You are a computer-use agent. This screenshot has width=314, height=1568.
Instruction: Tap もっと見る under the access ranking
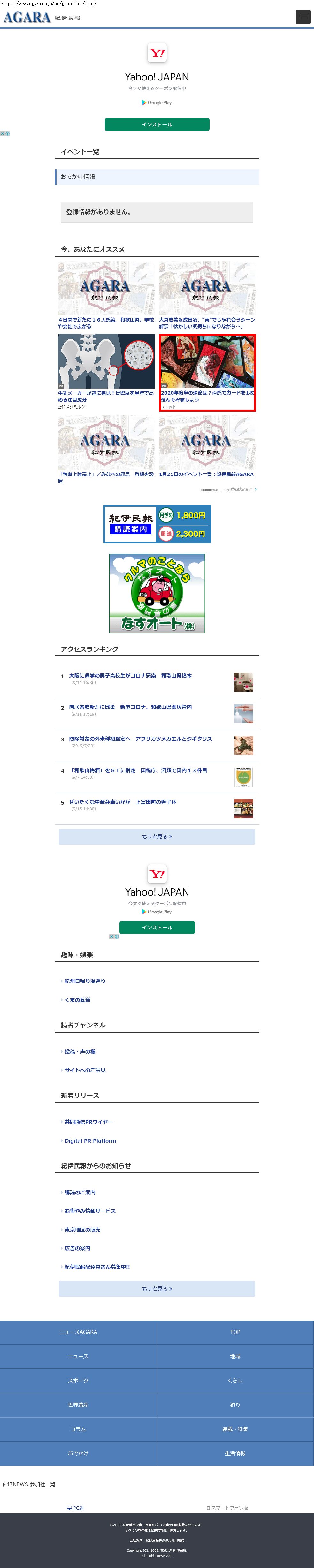pyautogui.click(x=157, y=836)
